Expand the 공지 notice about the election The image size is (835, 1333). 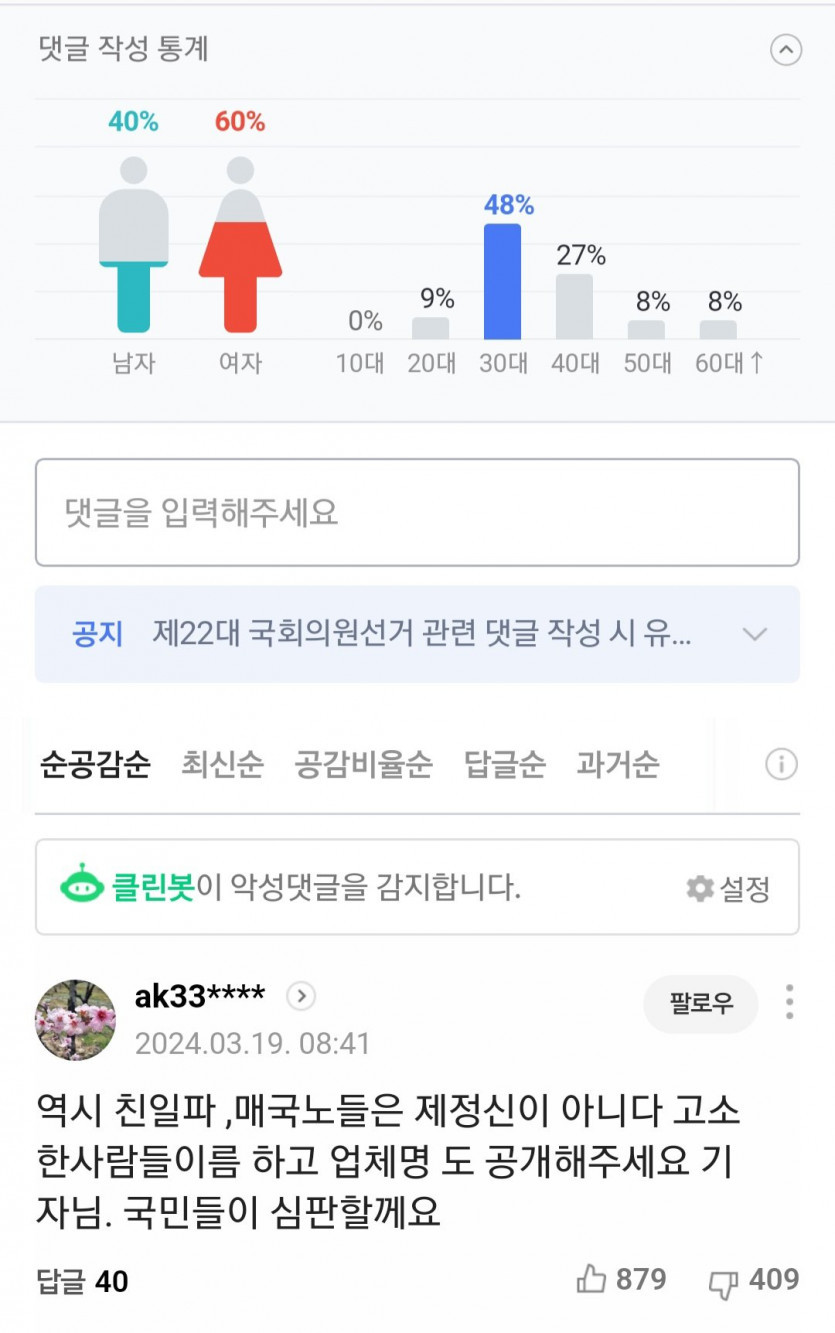pyautogui.click(x=752, y=633)
